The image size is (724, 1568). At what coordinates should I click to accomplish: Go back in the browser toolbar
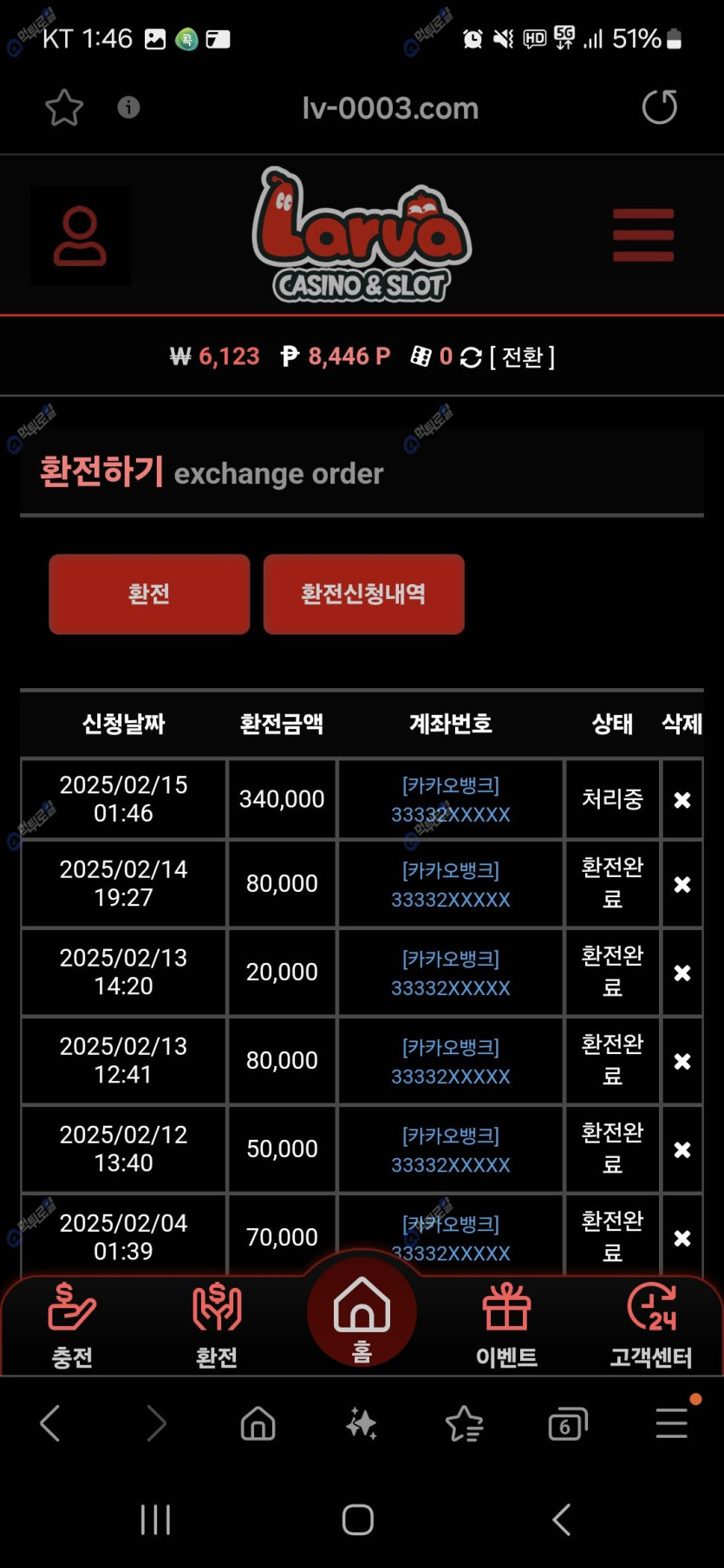pyautogui.click(x=50, y=1423)
